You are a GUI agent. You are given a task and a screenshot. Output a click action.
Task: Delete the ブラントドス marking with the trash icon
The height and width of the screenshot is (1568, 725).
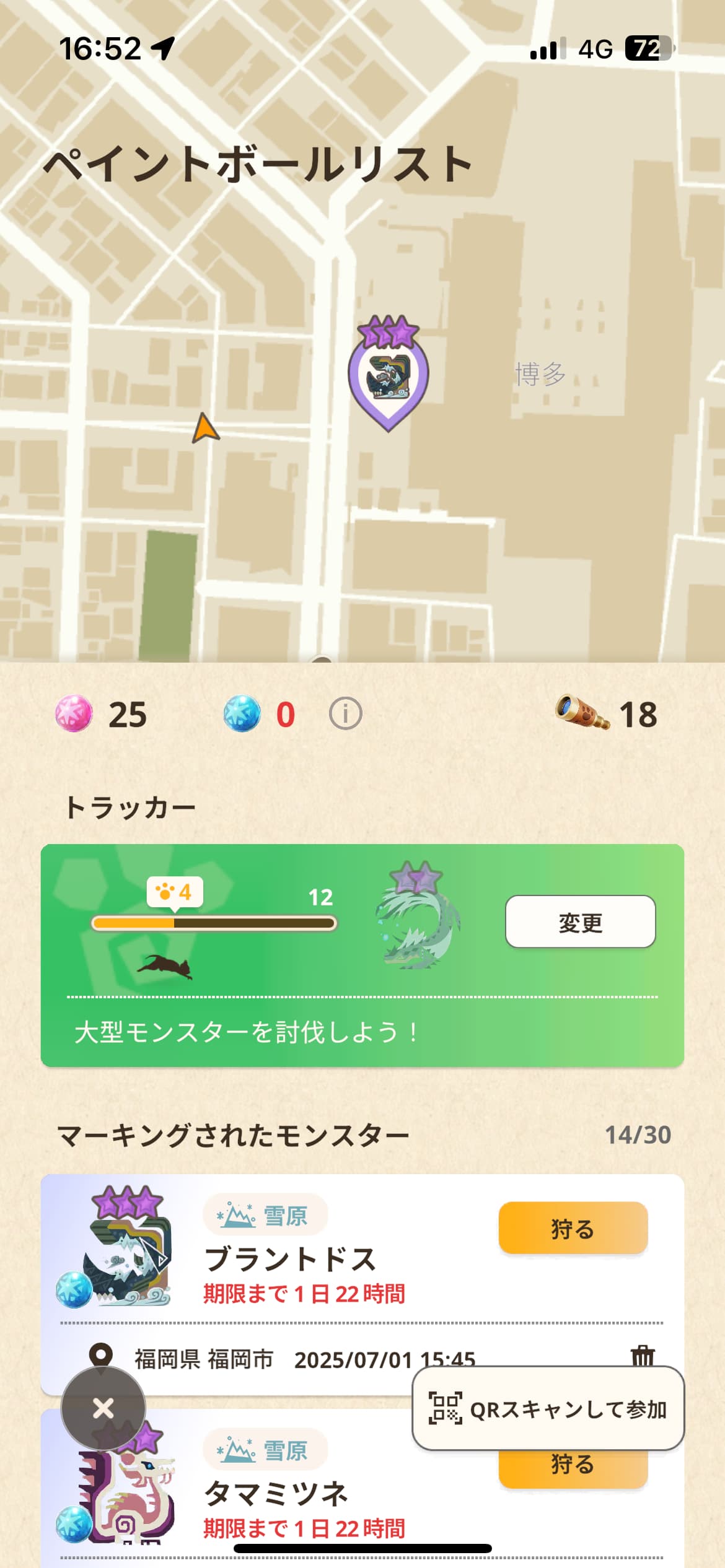click(643, 1356)
